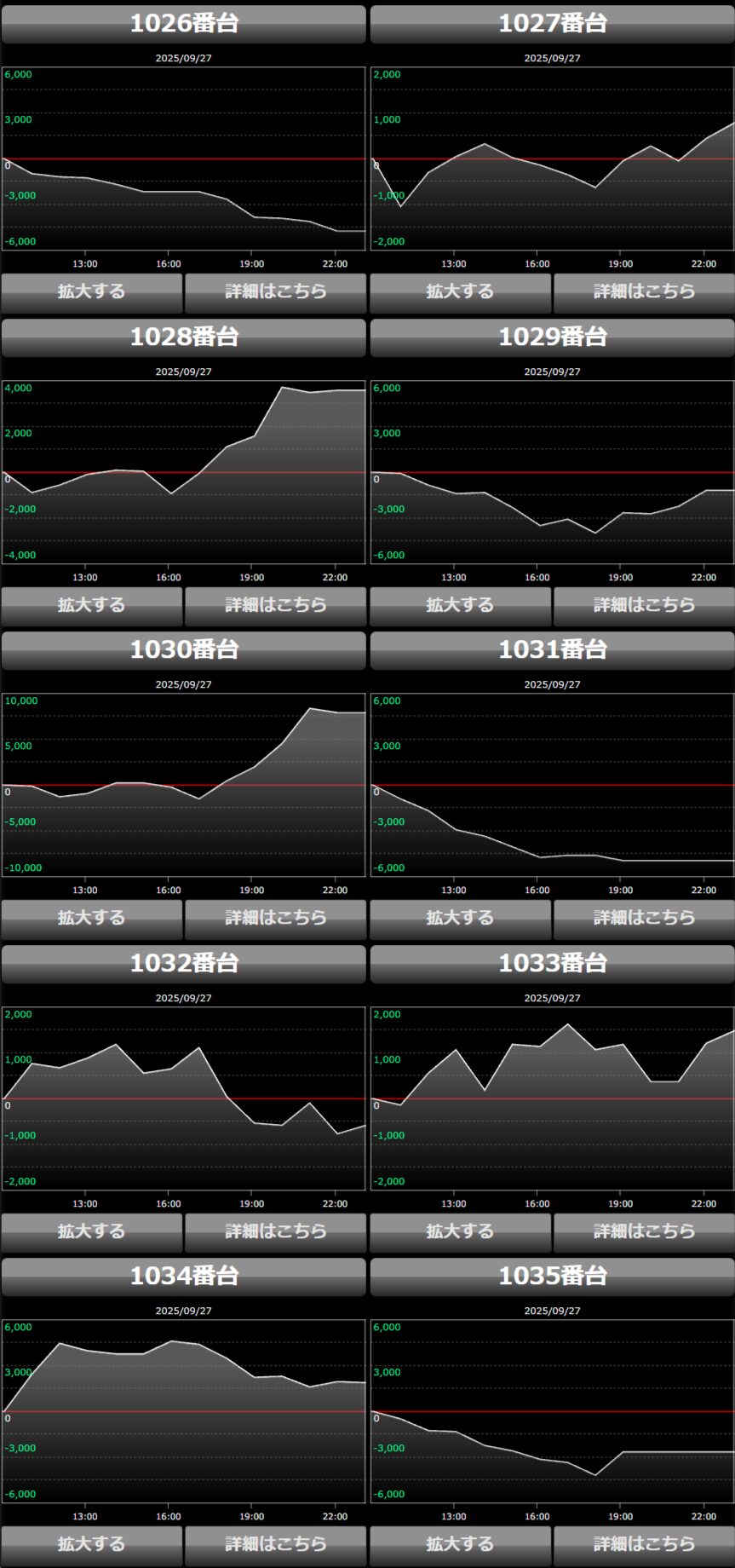
Task: View 詳細はこちら for machine 1027
Action: coord(644,291)
